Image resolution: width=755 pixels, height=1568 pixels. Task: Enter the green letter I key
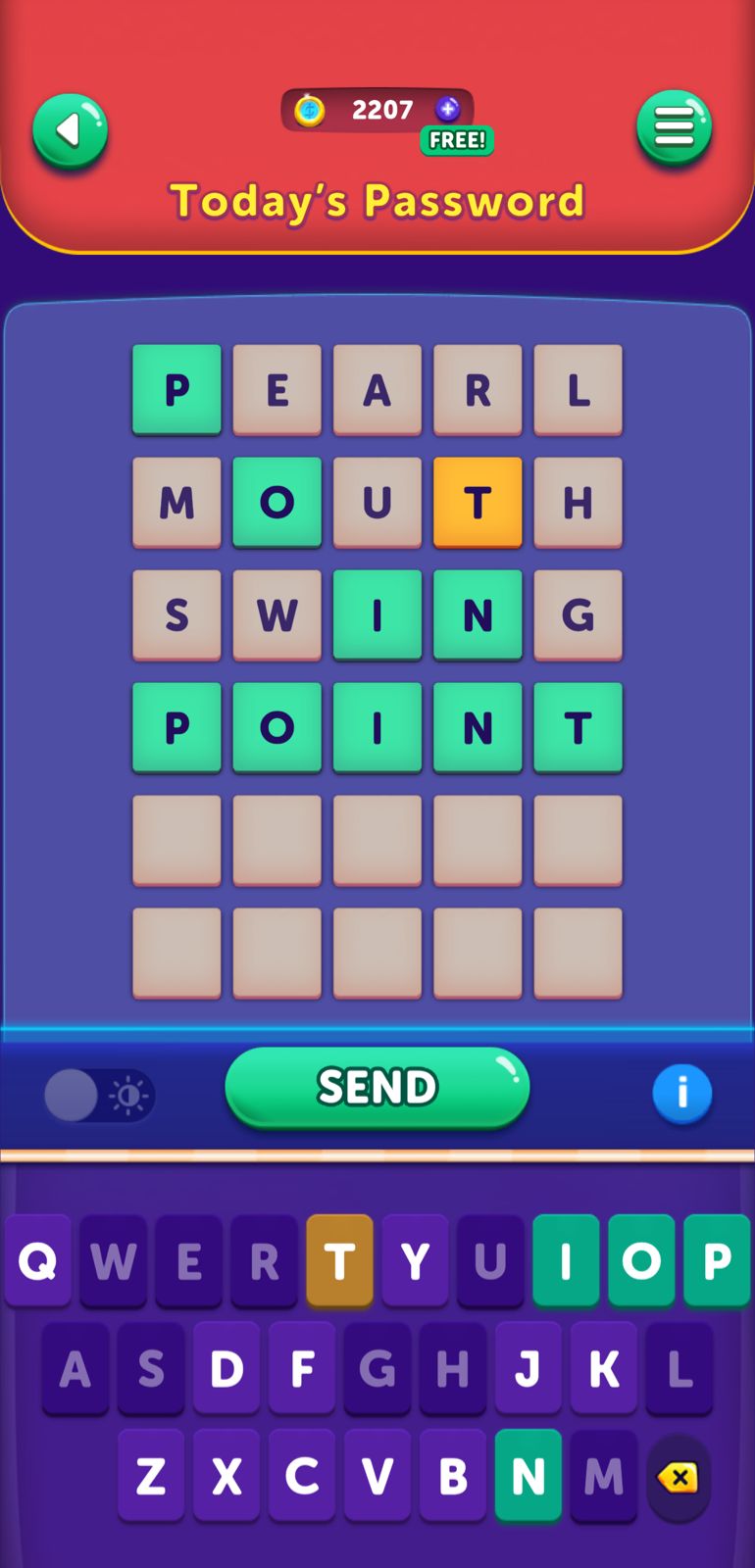566,1260
